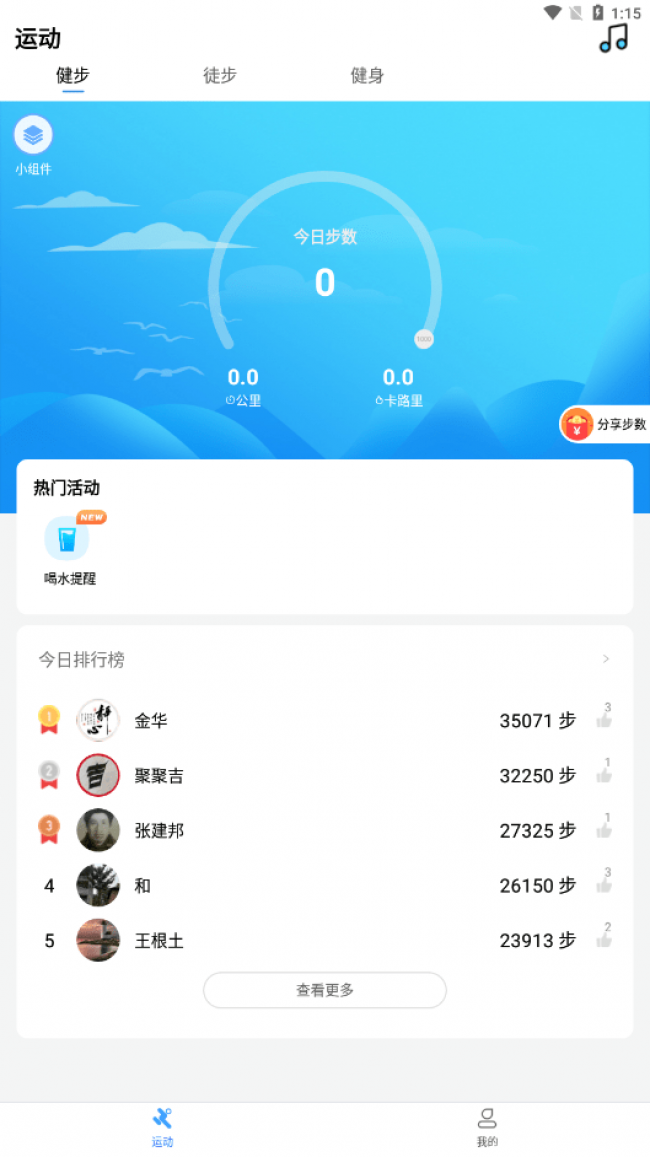
Task: Open the music note icon
Action: [613, 38]
